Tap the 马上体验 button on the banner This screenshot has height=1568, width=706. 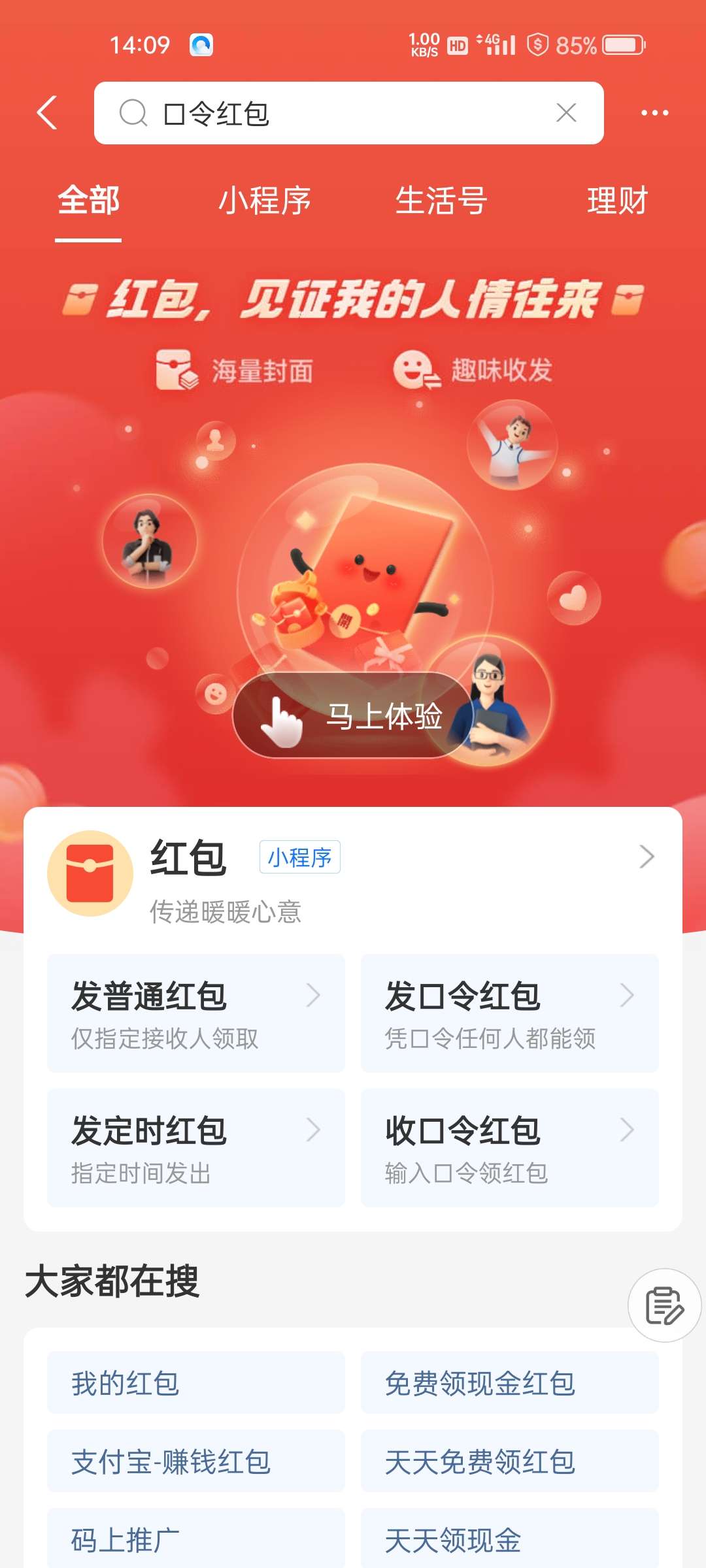tap(353, 715)
